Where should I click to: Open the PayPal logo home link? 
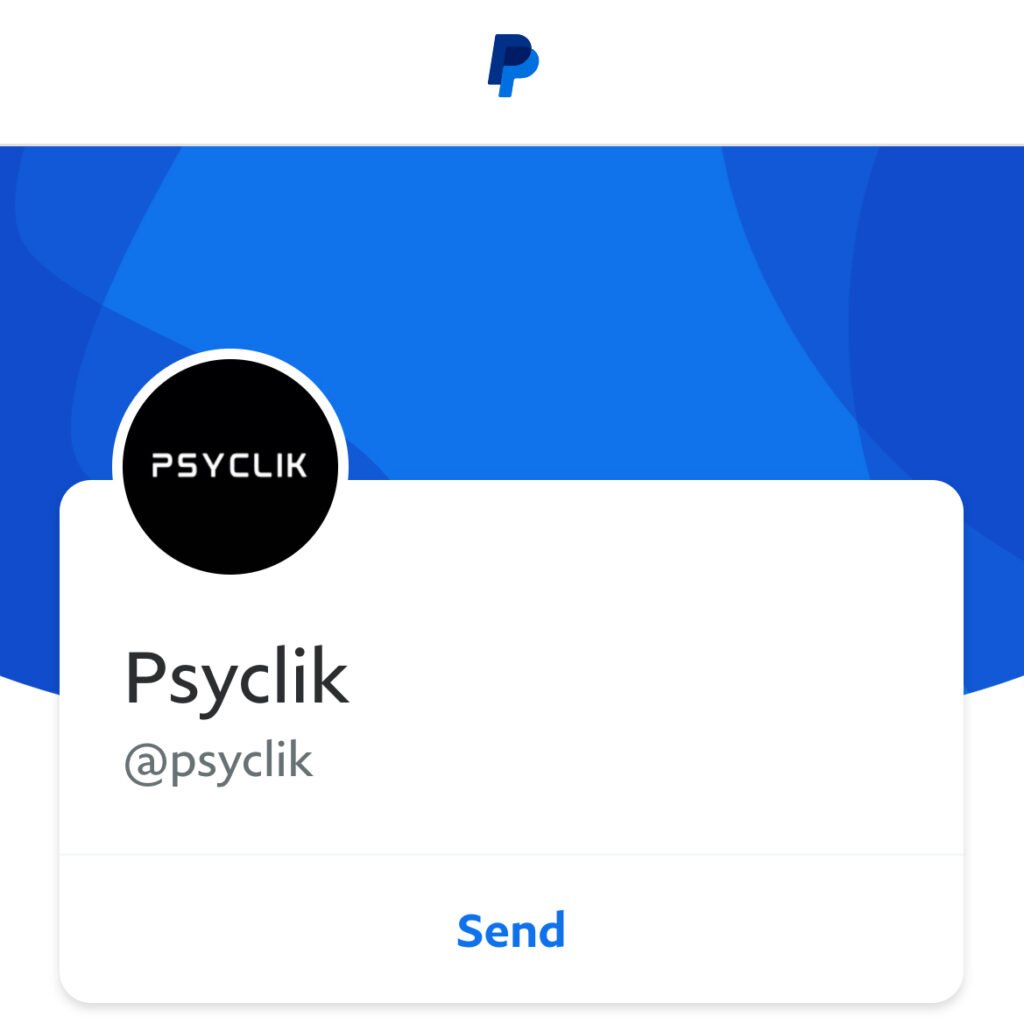click(x=513, y=66)
